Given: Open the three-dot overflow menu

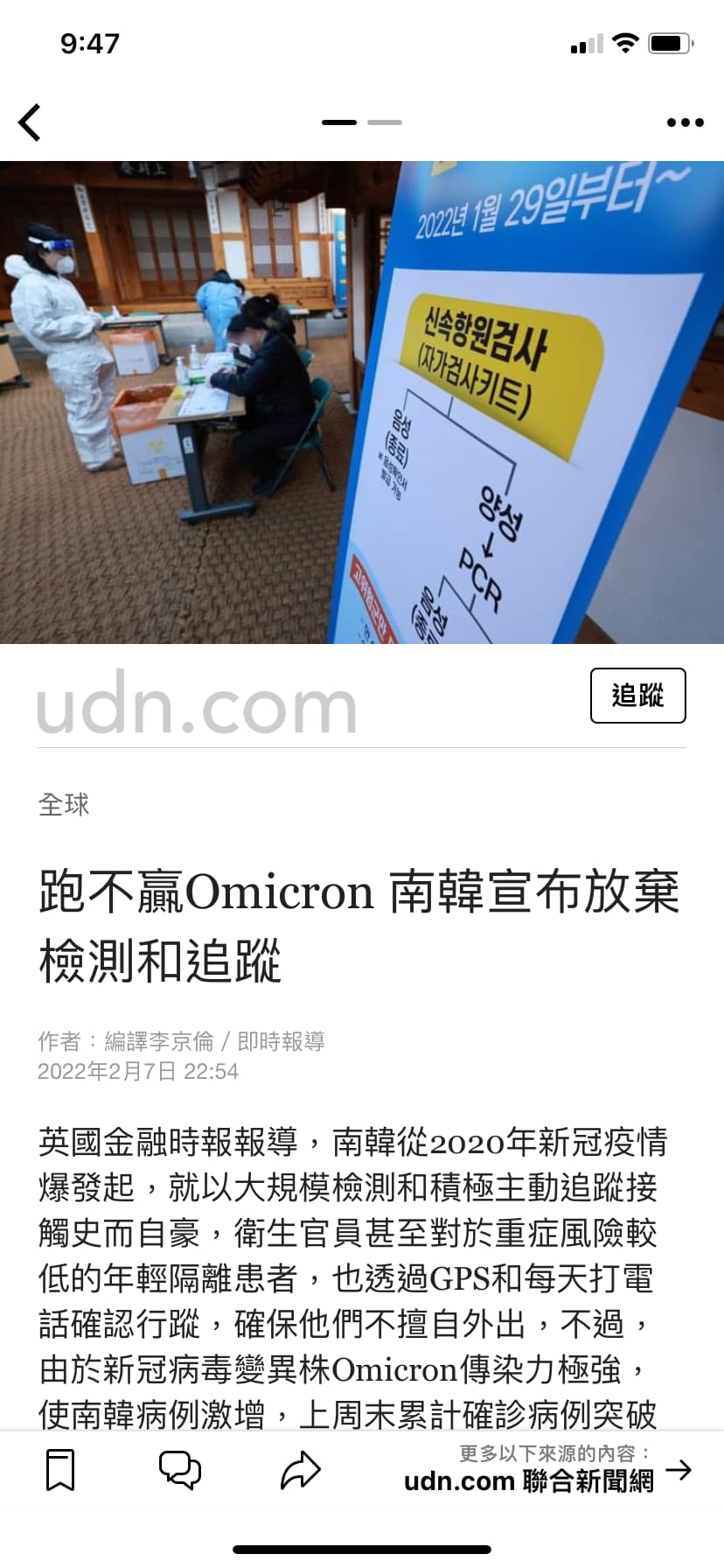Looking at the screenshot, I should tap(685, 122).
